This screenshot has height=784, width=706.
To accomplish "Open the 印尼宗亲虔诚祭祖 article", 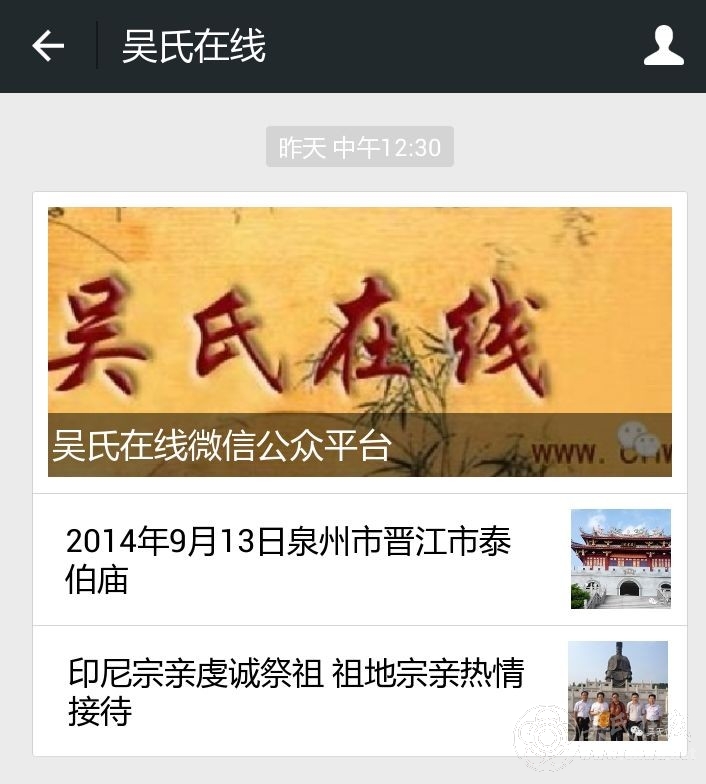I will (300, 691).
